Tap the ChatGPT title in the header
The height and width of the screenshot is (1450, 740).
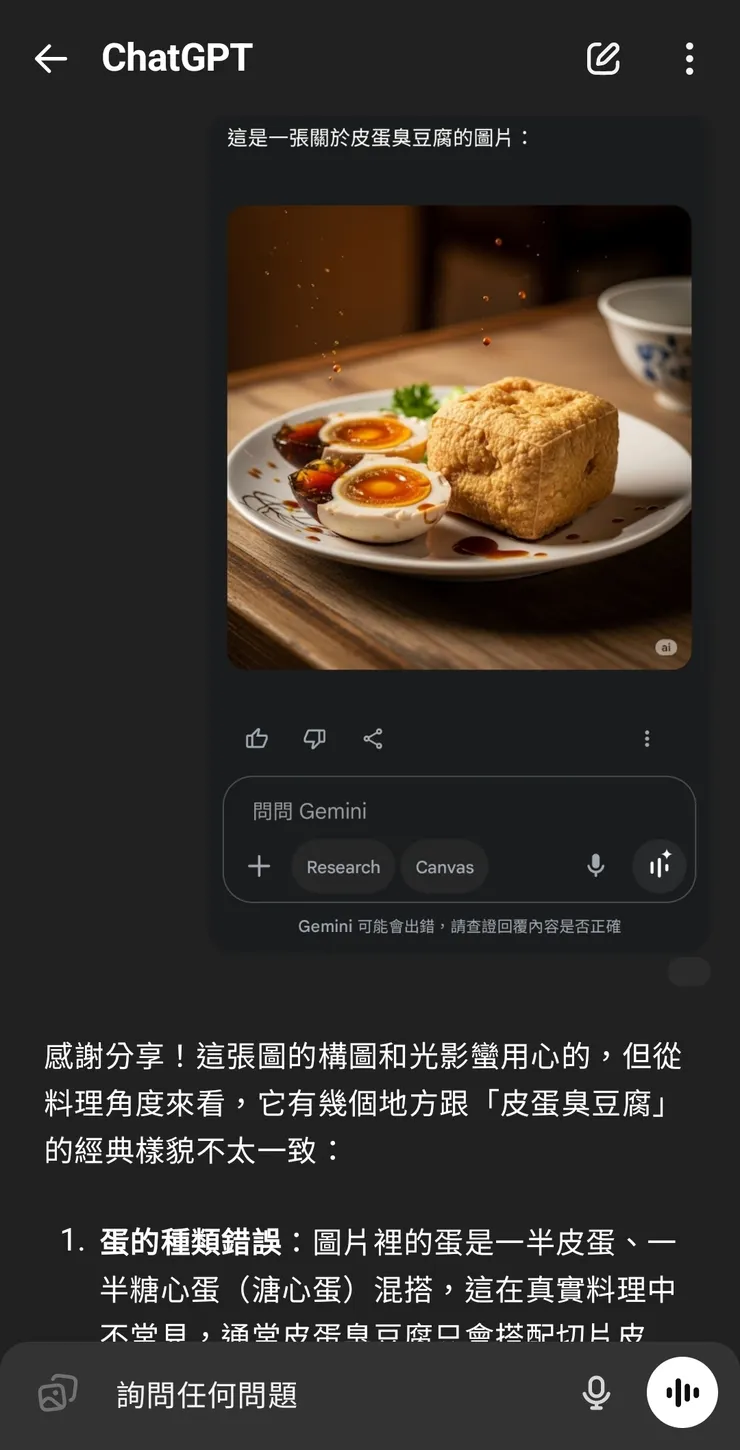pos(177,59)
